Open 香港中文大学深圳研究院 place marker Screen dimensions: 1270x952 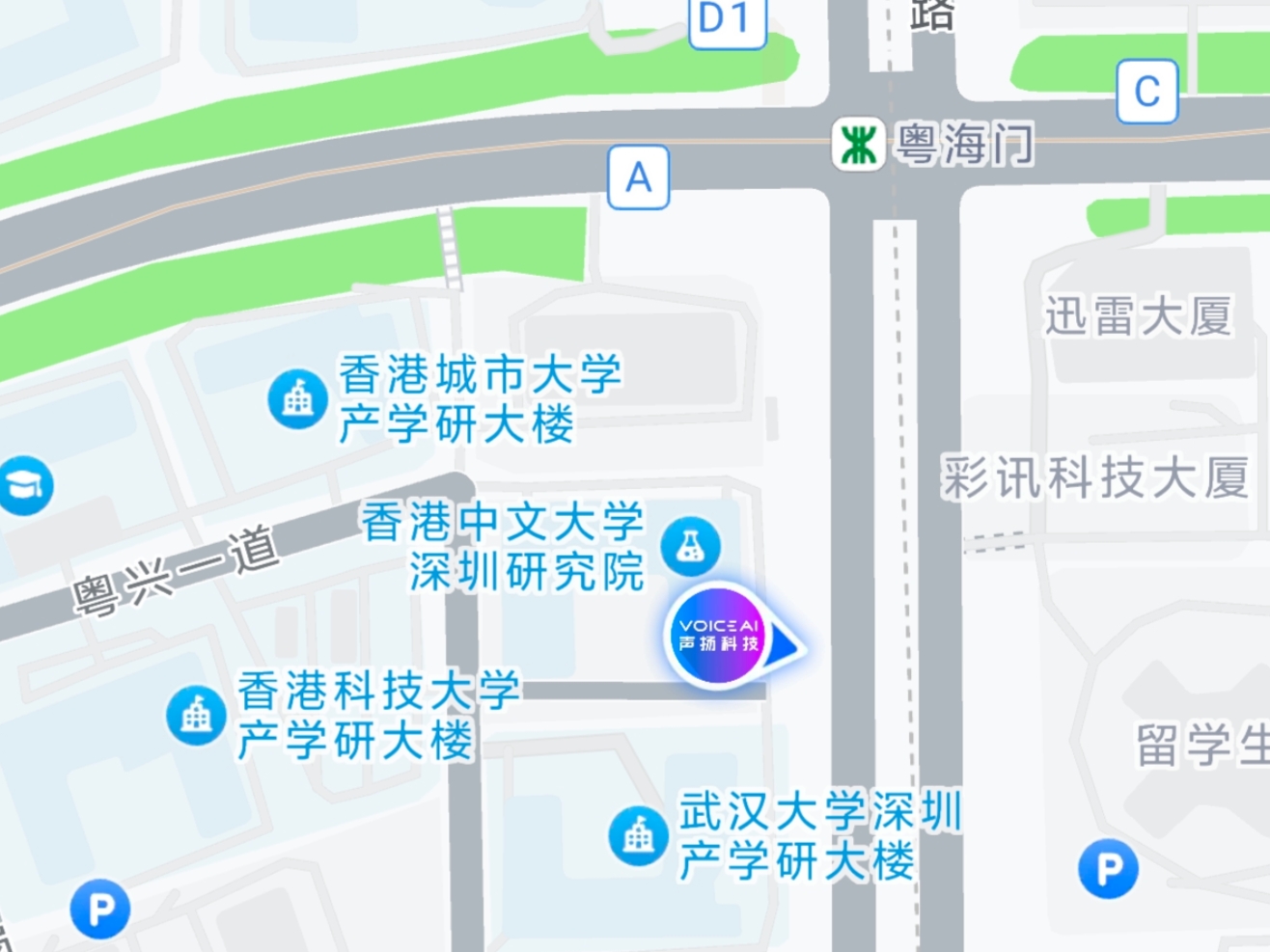691,546
